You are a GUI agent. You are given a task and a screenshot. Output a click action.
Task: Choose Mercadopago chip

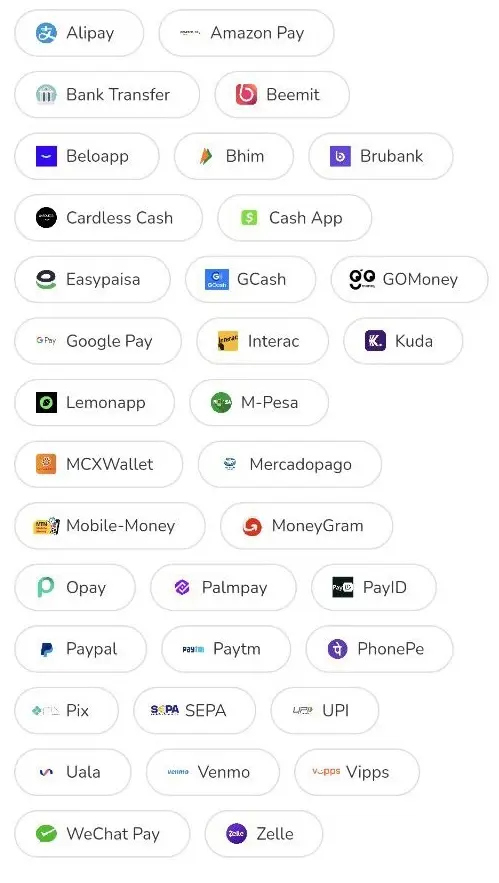[x=289, y=464]
